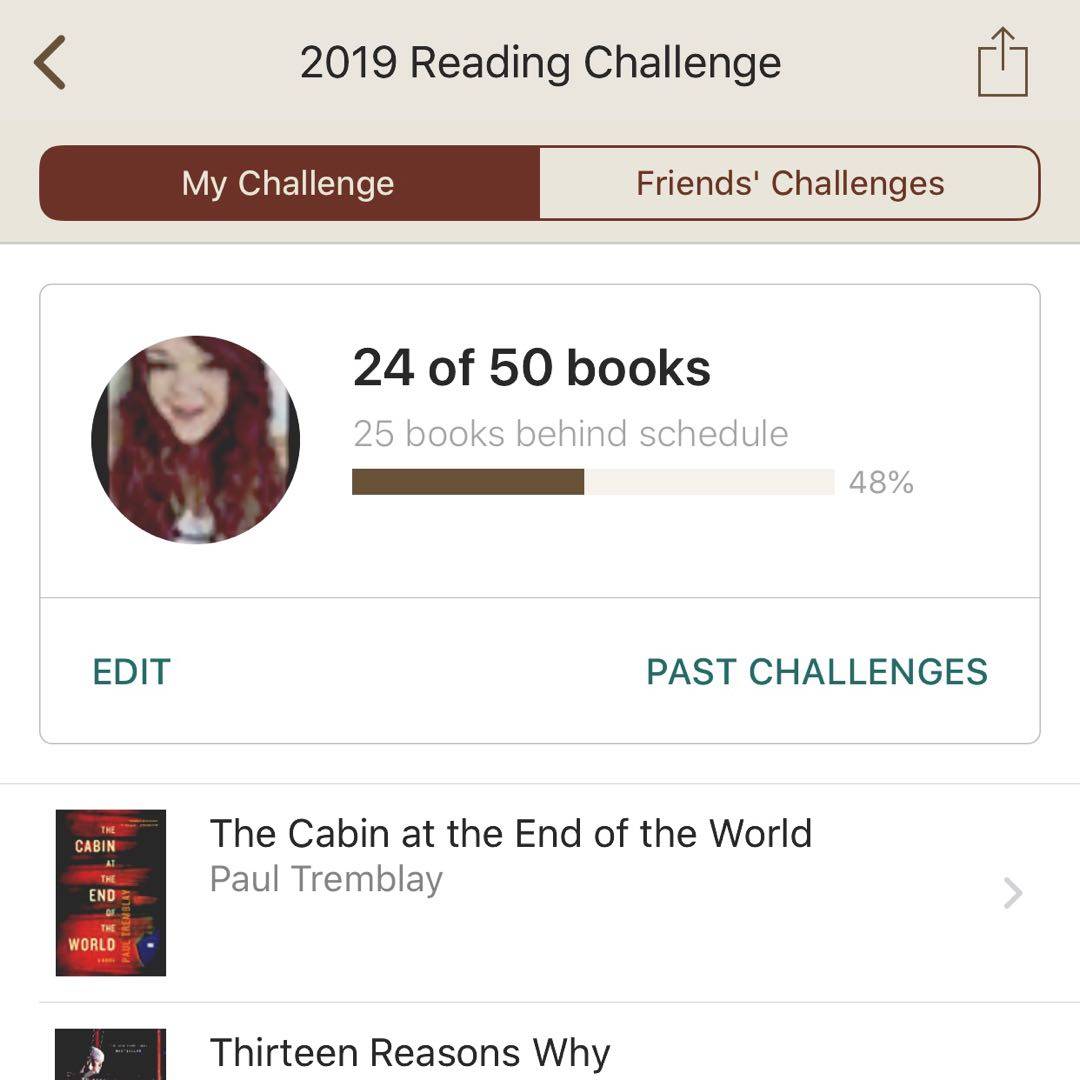Select the My Challenge tab
Viewport: 1080px width, 1080px height.
(289, 183)
